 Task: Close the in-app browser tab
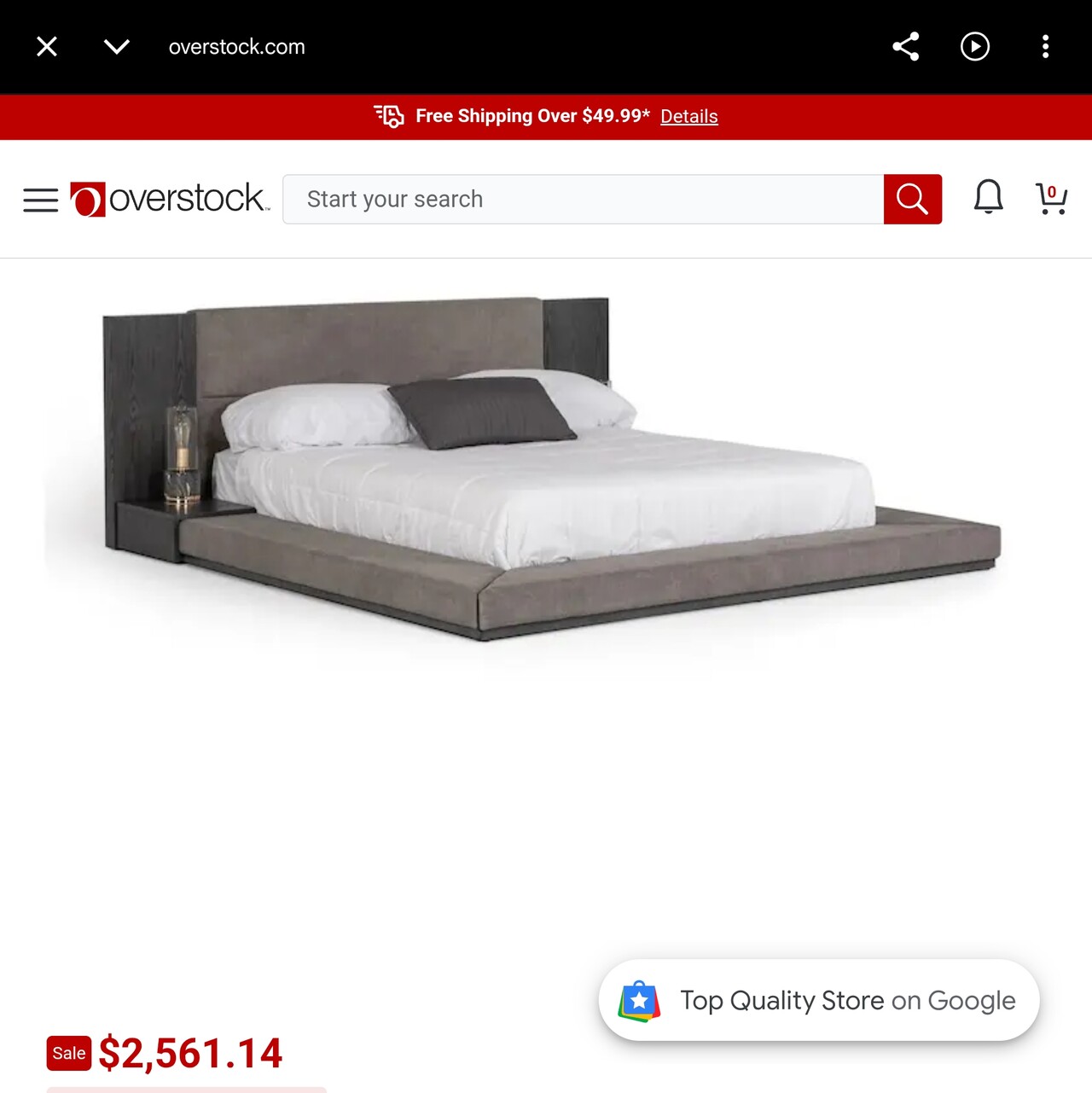(47, 46)
